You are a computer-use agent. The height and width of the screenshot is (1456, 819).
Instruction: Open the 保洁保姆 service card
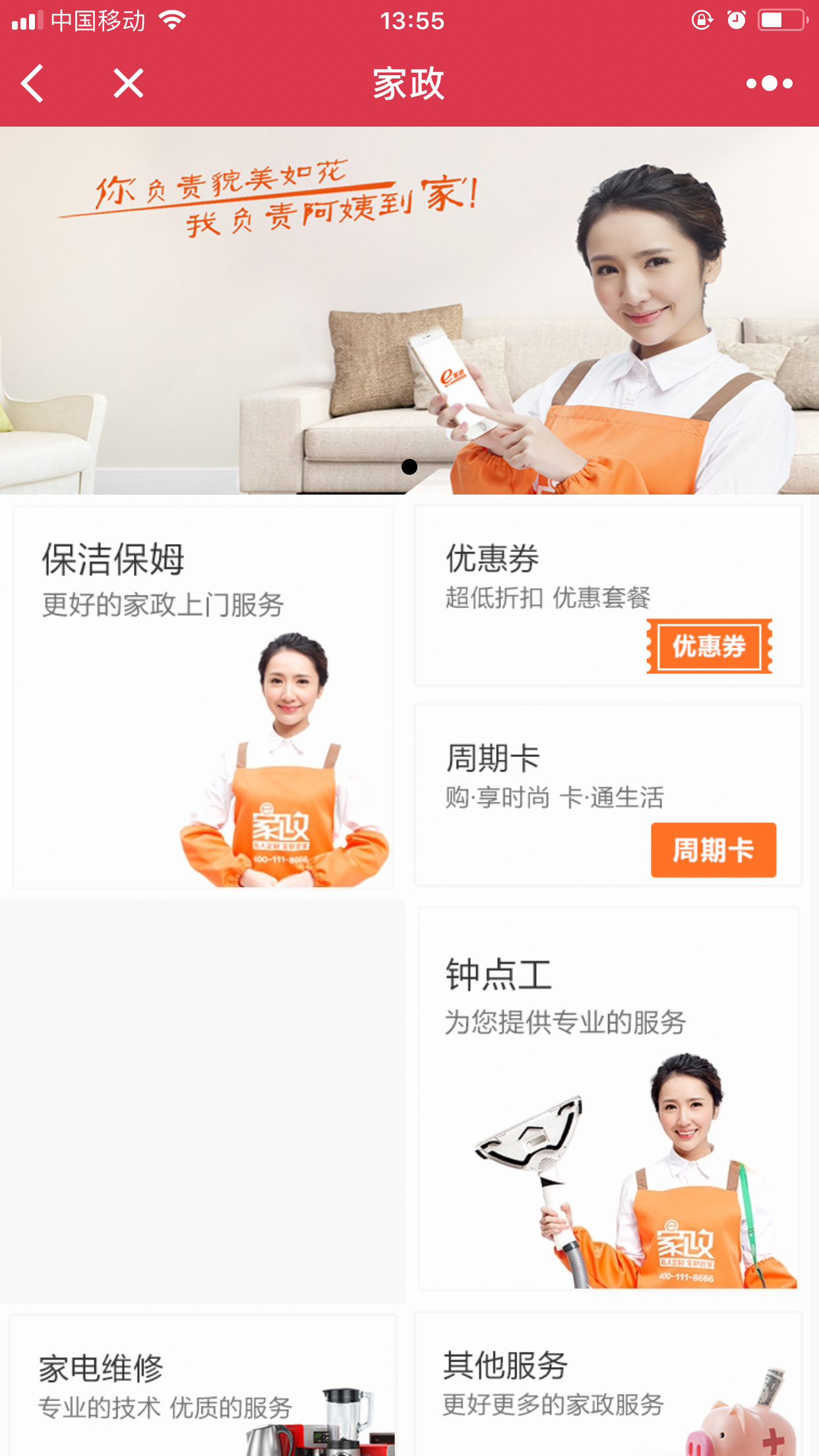pyautogui.click(x=203, y=697)
